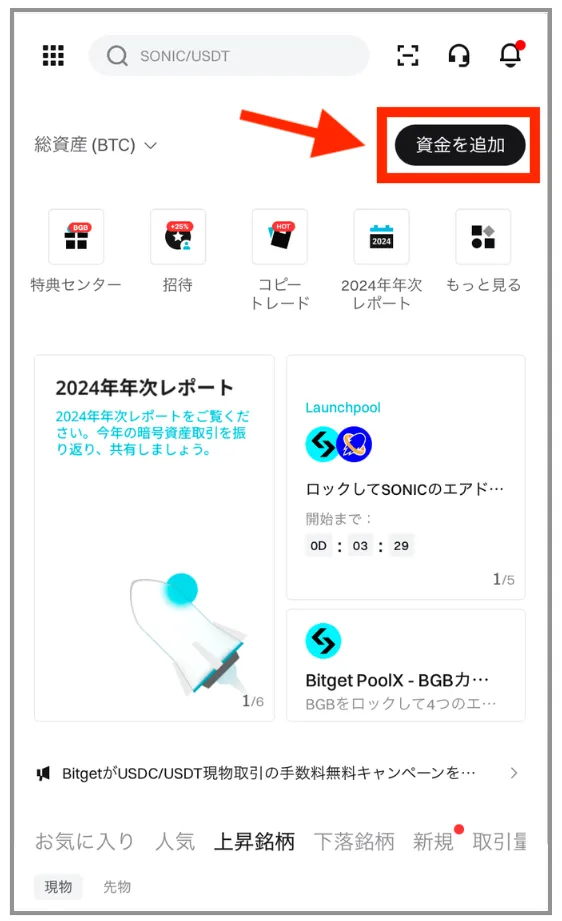The height and width of the screenshot is (921, 562).
Task: Open the grid menu icon
Action: pyautogui.click(x=53, y=55)
